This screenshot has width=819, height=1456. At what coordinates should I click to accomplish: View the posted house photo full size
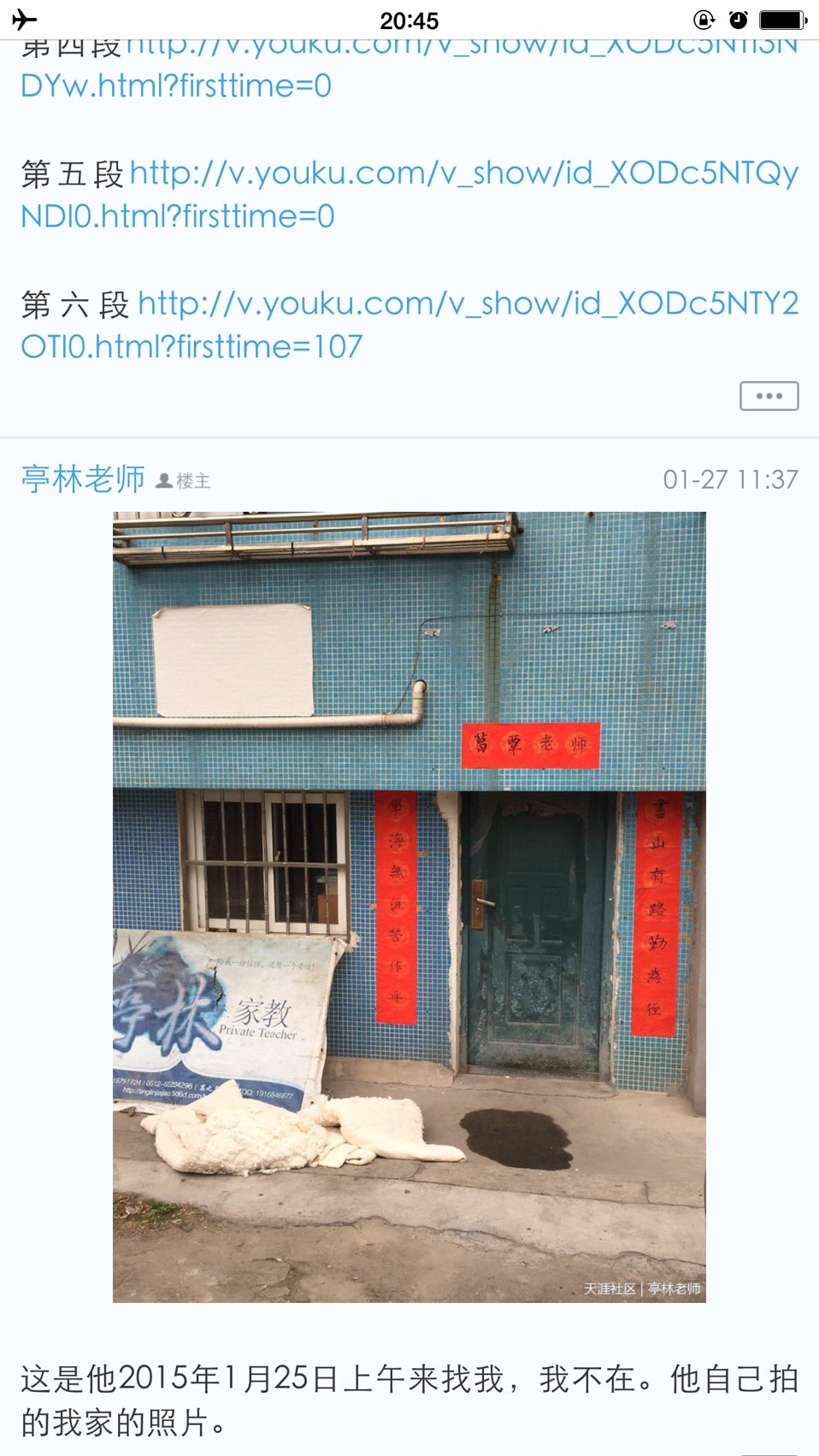point(409,906)
